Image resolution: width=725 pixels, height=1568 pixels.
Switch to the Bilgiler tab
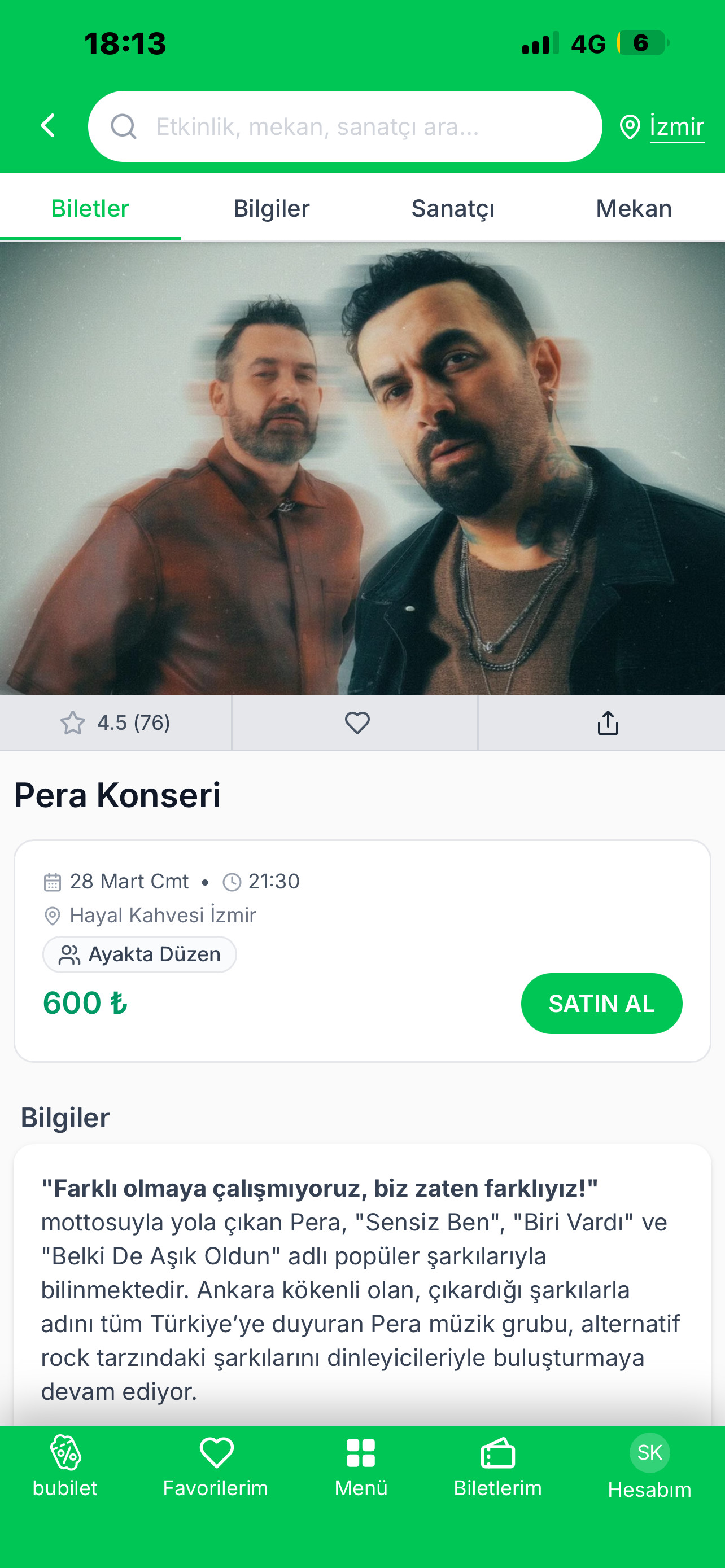click(272, 208)
